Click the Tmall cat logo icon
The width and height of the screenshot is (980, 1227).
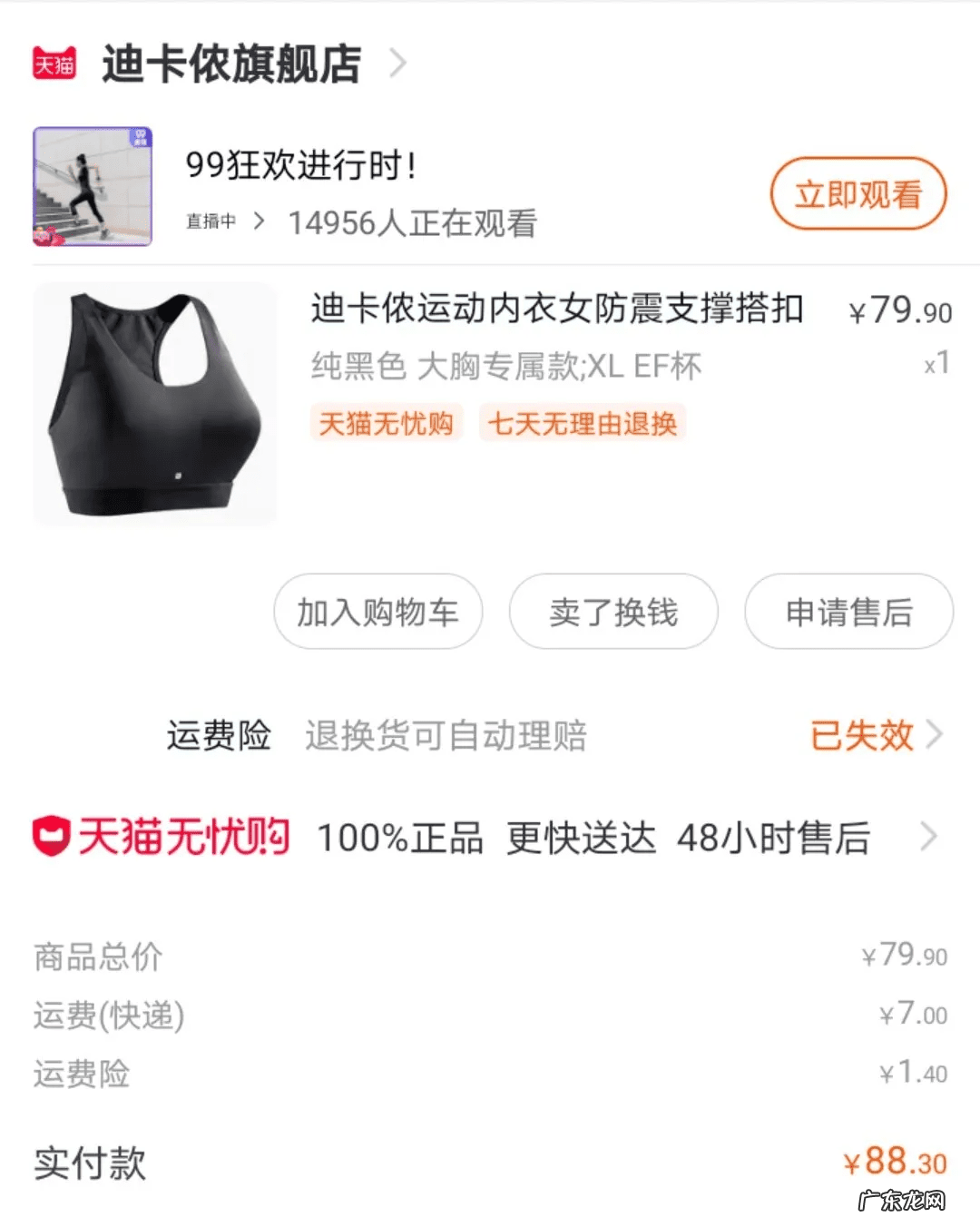coord(54,64)
